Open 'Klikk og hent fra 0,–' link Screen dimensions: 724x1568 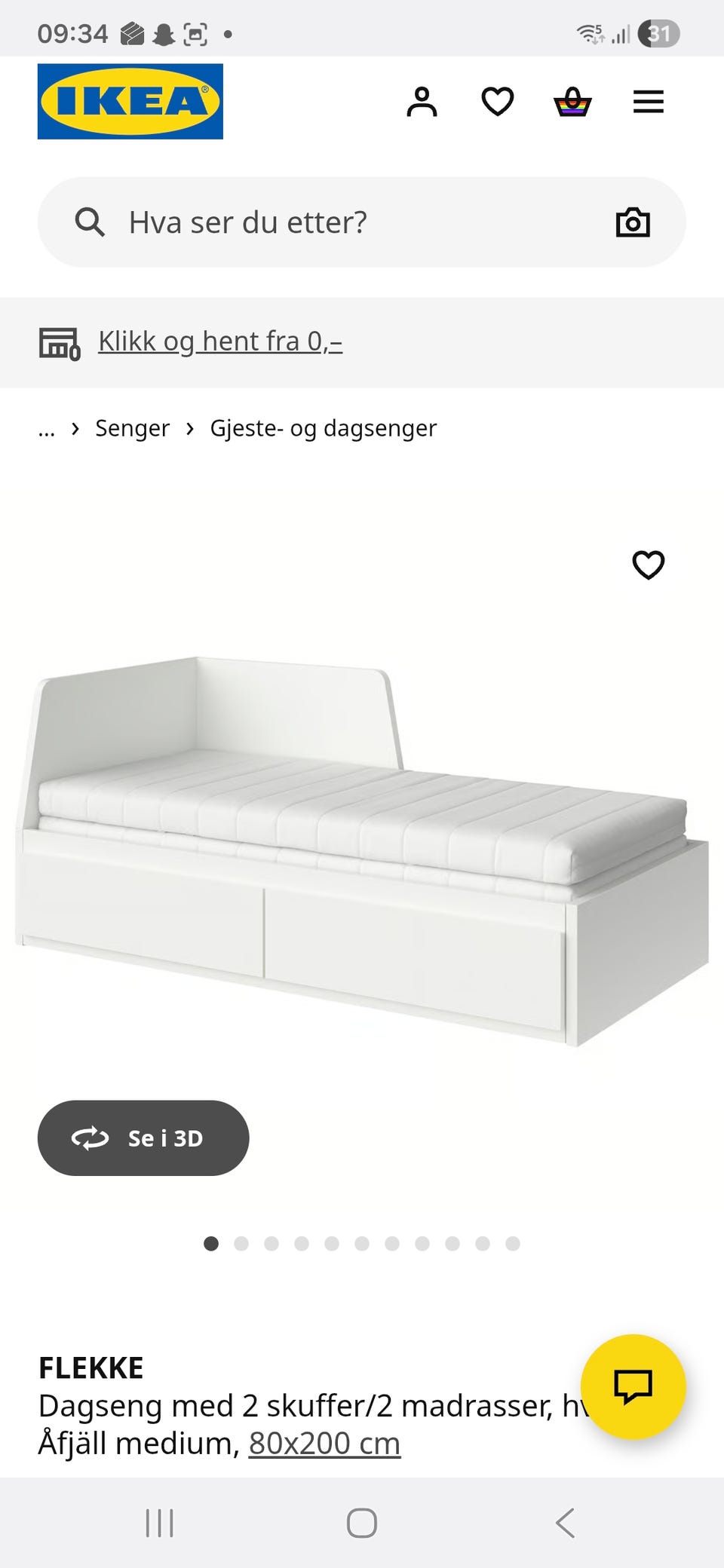click(219, 341)
